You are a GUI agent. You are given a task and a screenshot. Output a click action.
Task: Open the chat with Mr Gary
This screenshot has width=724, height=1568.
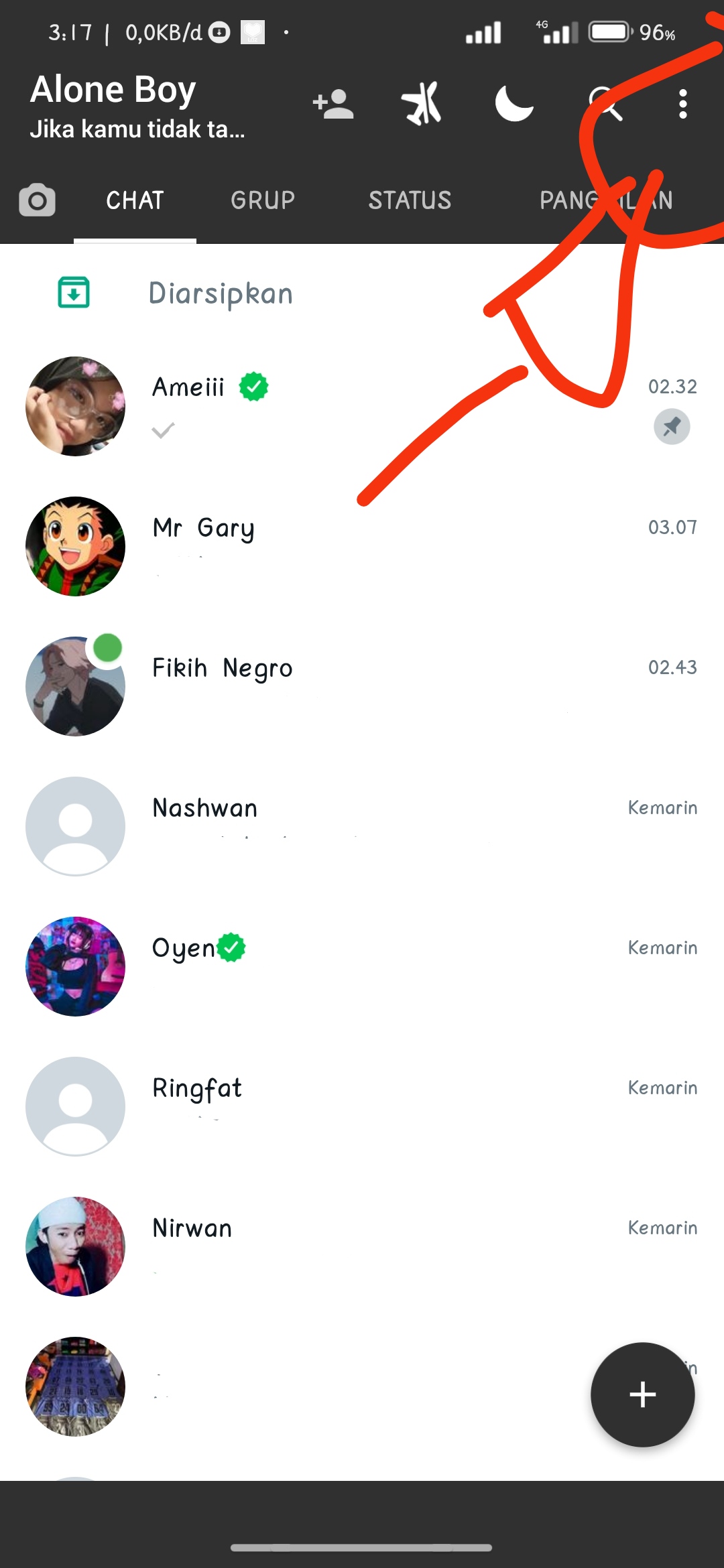362,546
